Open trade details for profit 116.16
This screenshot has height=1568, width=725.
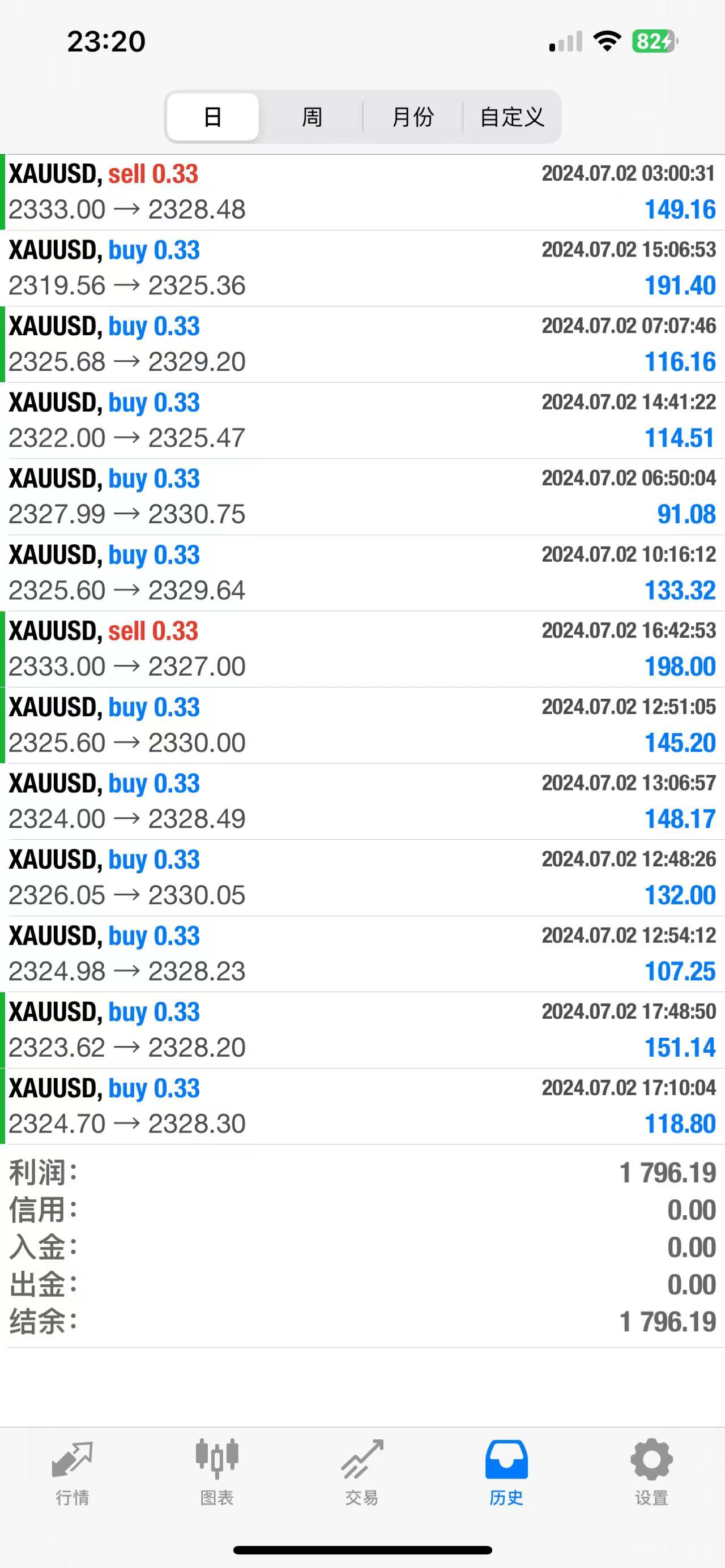point(362,344)
